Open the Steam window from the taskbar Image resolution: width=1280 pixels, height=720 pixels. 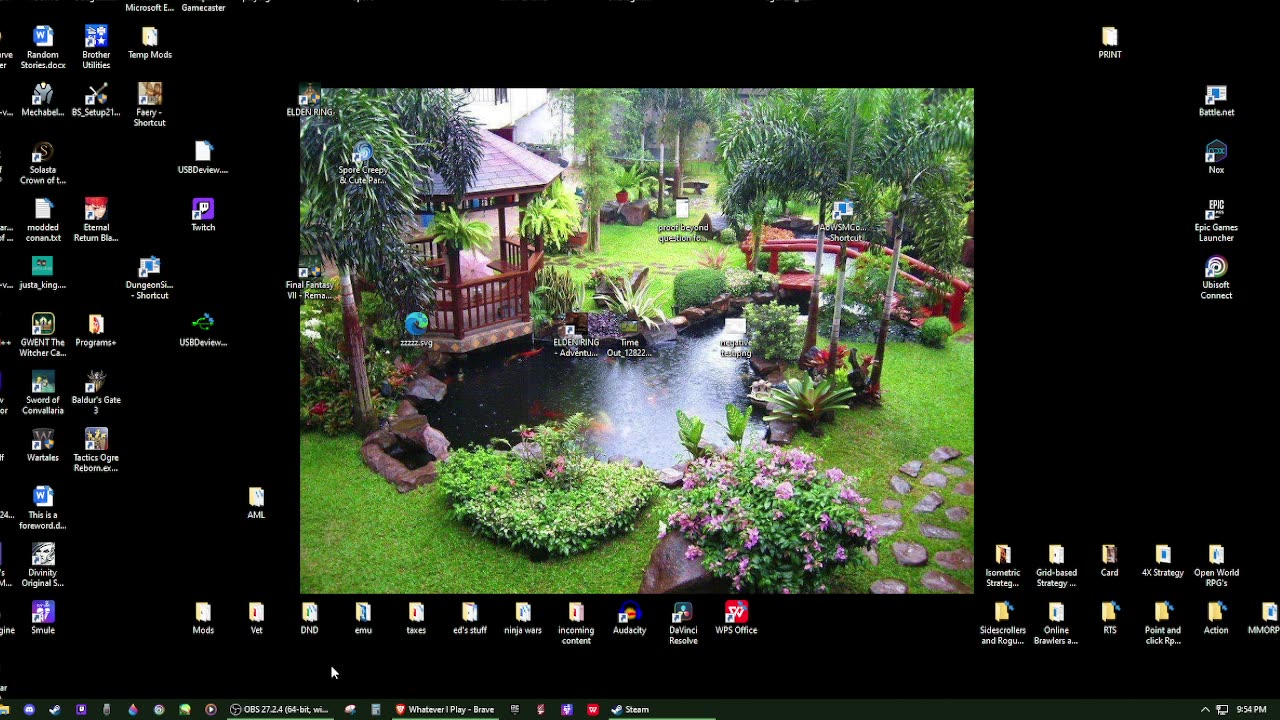(x=630, y=709)
